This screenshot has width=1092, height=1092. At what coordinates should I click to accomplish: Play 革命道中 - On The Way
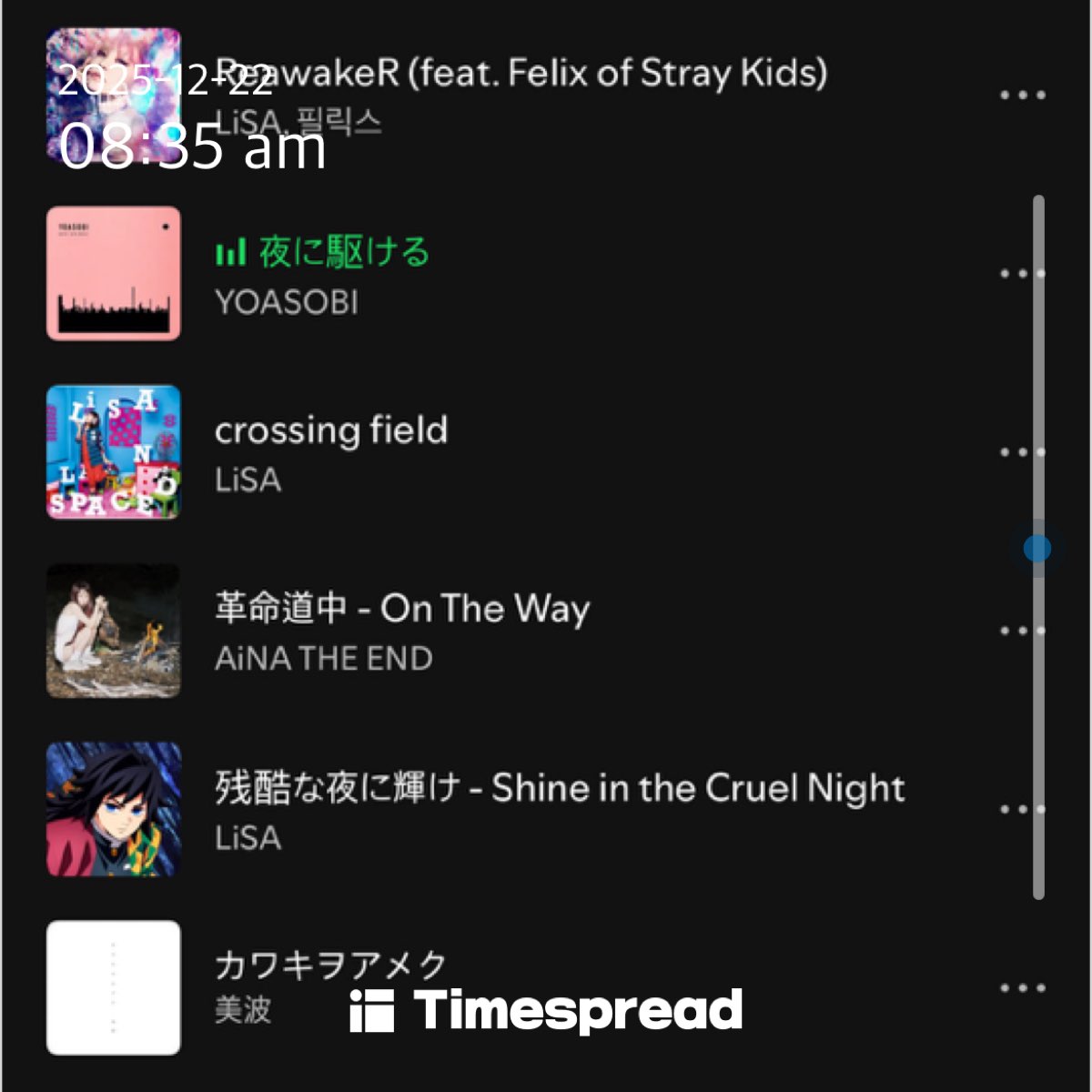click(x=402, y=609)
